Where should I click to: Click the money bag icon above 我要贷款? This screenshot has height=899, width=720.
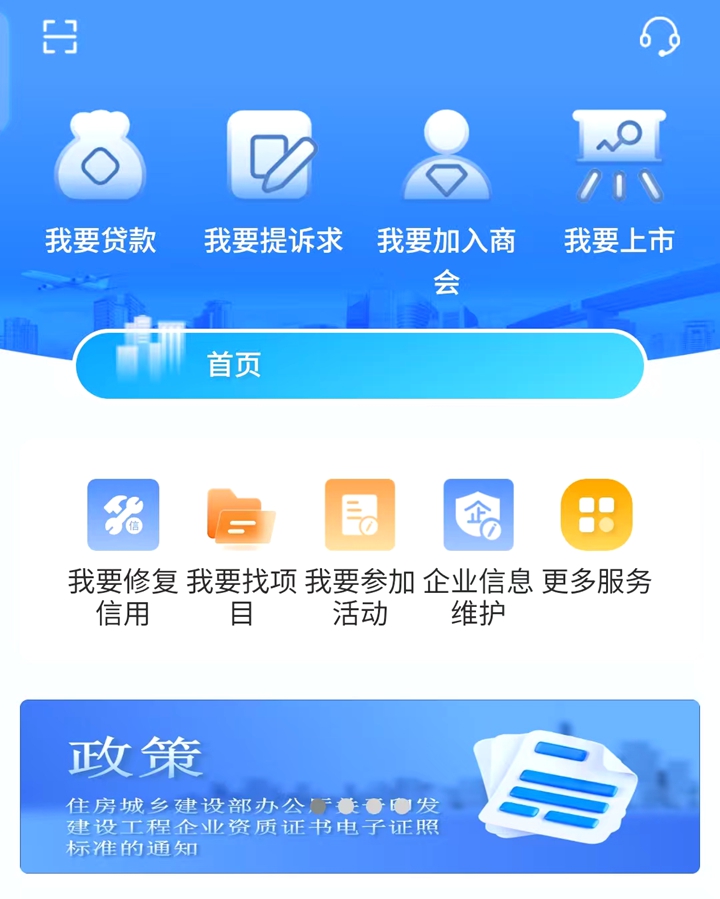(x=100, y=155)
